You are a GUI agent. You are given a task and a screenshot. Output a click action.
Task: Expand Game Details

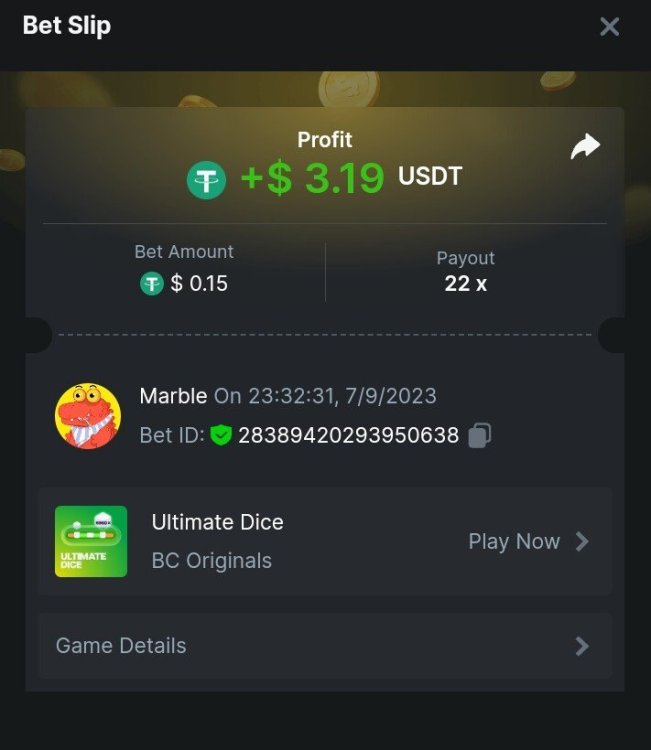coord(324,646)
